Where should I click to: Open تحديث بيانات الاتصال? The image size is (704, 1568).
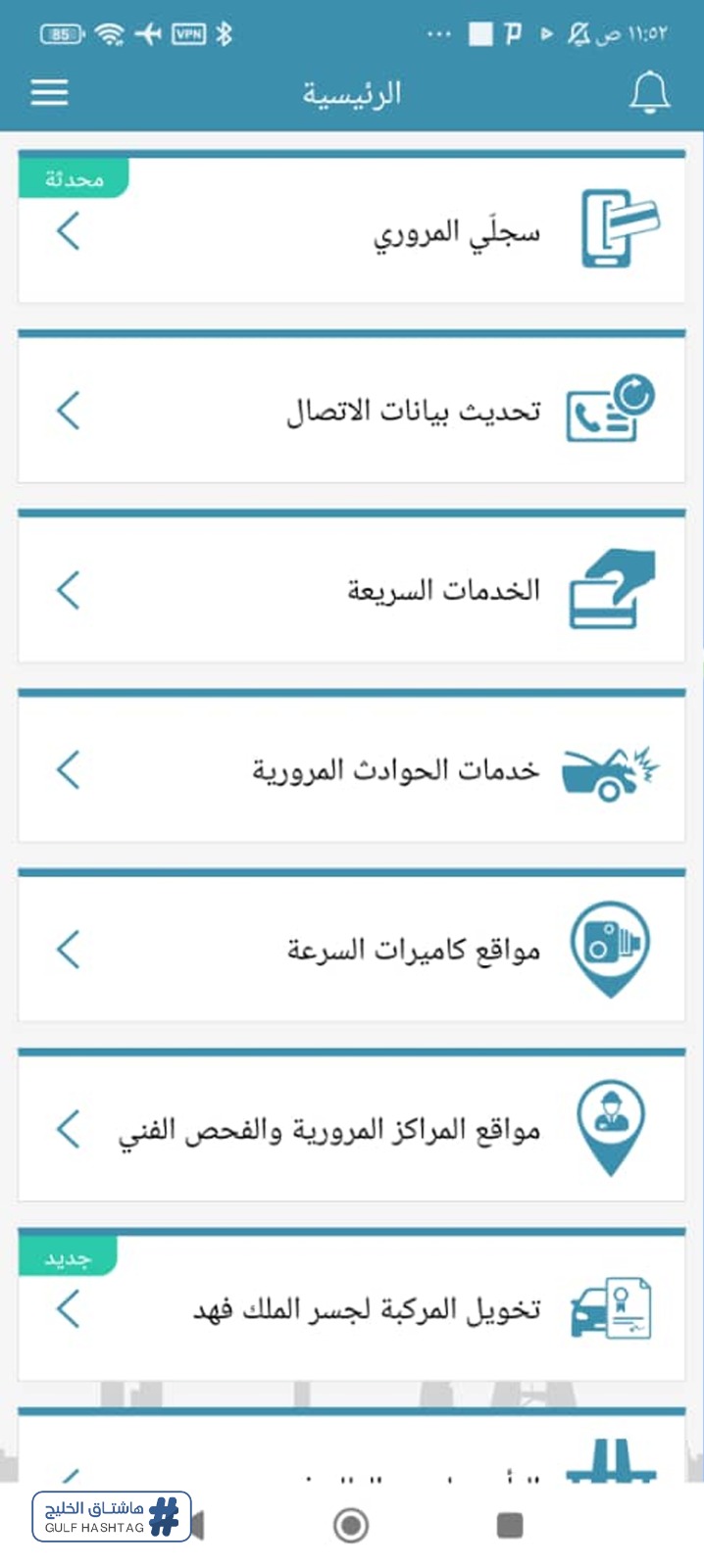[x=351, y=408]
